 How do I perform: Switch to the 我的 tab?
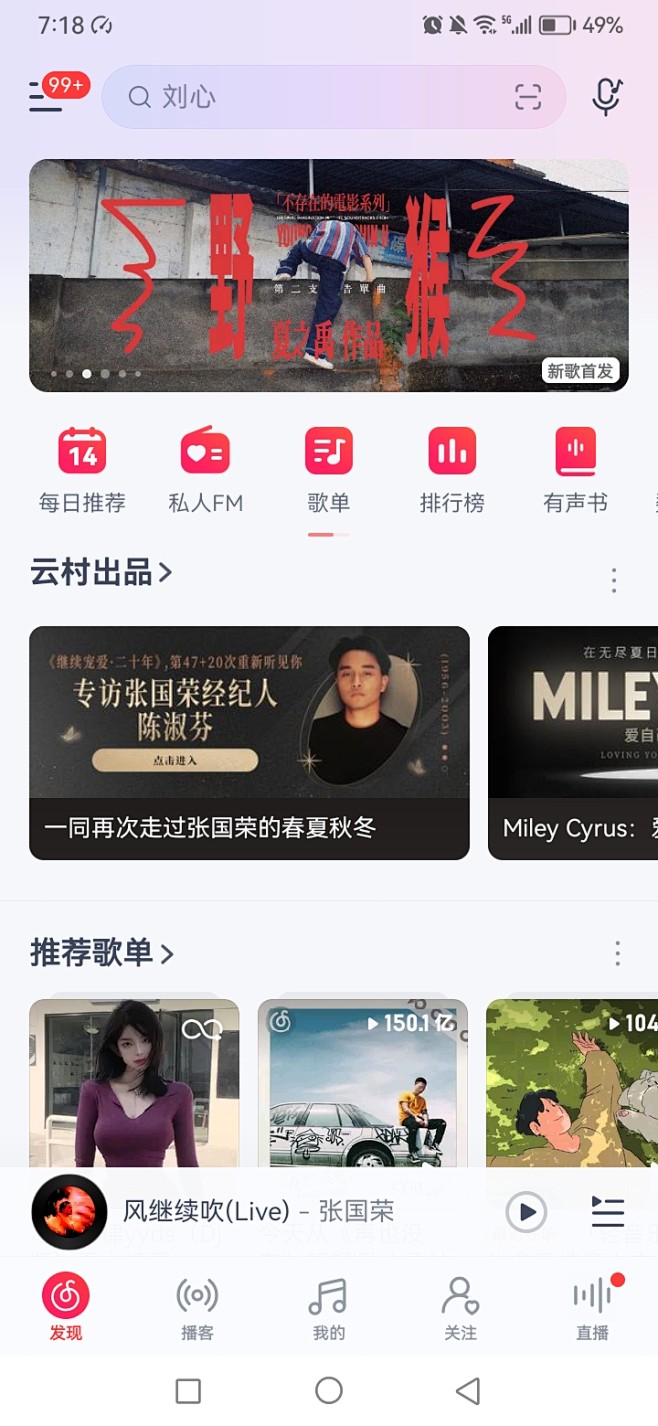tap(328, 1308)
